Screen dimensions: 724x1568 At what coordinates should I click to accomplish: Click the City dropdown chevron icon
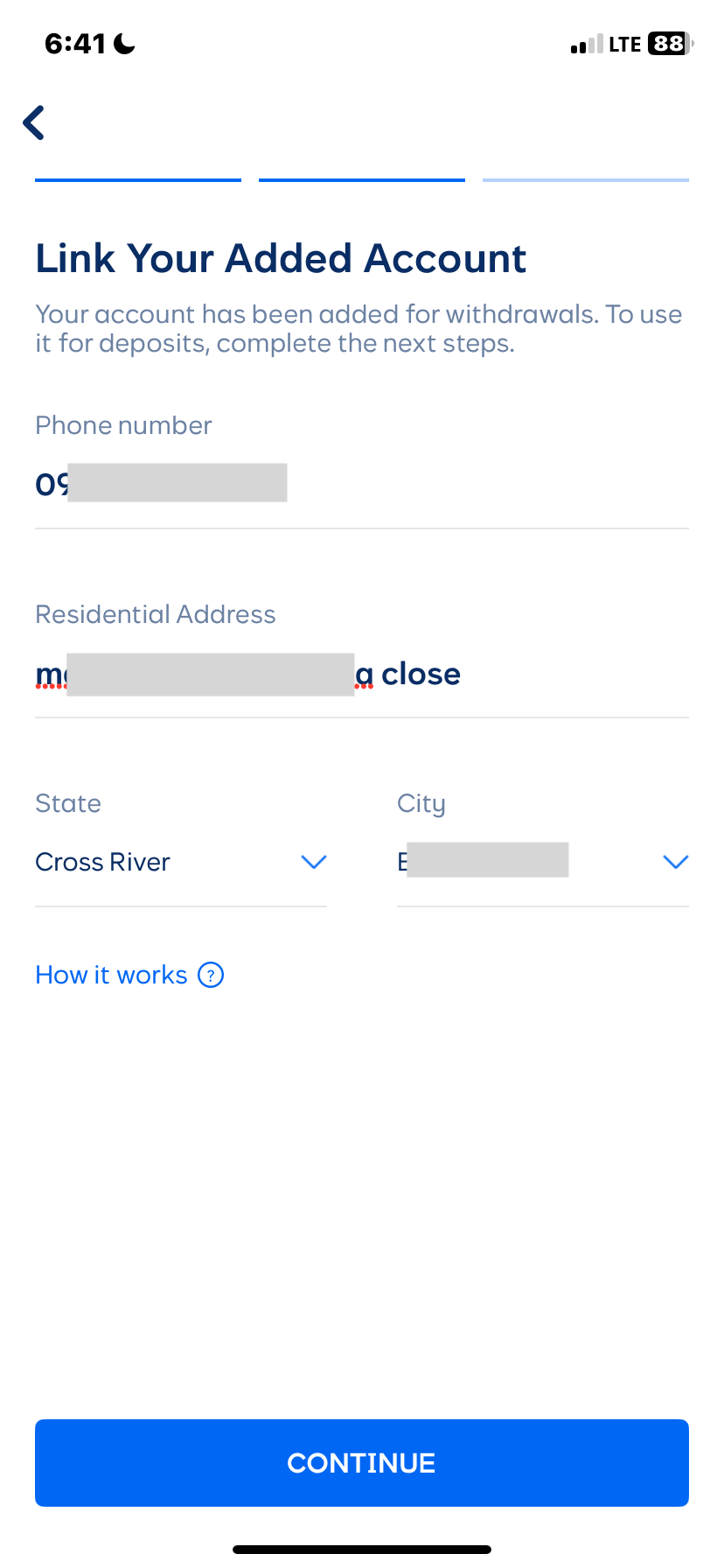coord(675,862)
